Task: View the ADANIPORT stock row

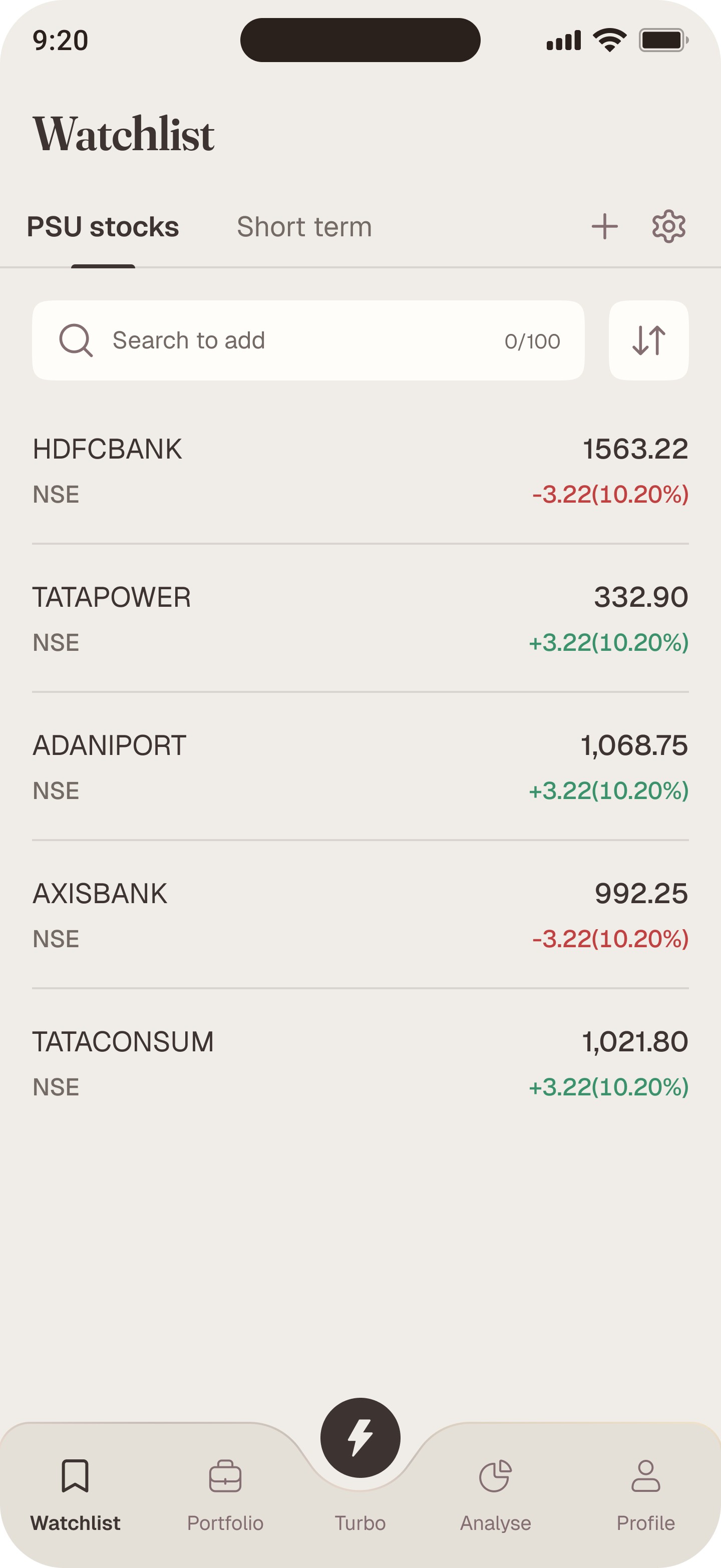Action: (360, 767)
